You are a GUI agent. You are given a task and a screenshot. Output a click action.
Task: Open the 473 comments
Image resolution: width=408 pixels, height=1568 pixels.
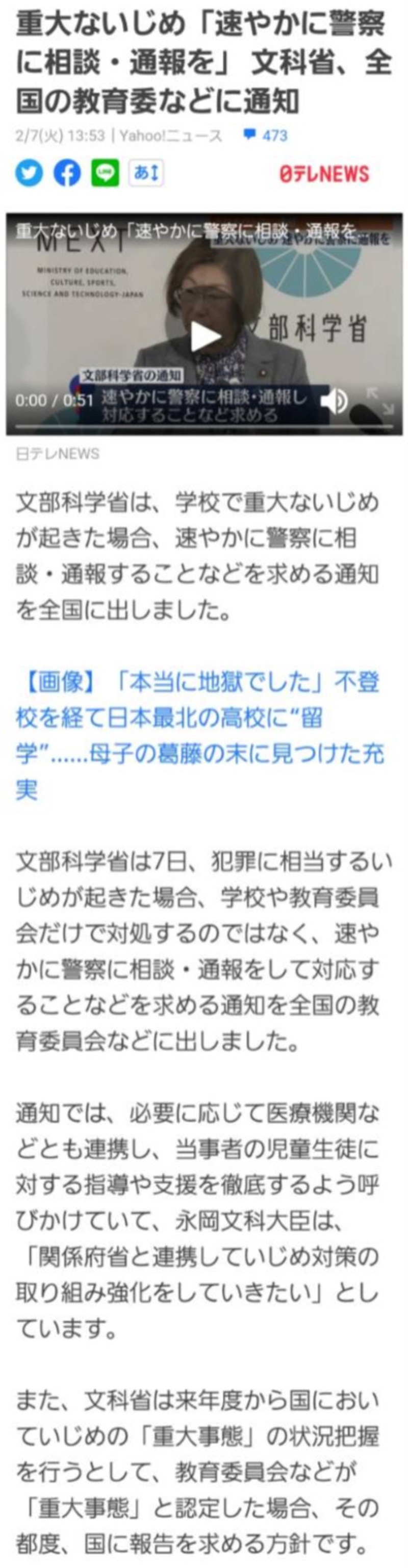(266, 135)
